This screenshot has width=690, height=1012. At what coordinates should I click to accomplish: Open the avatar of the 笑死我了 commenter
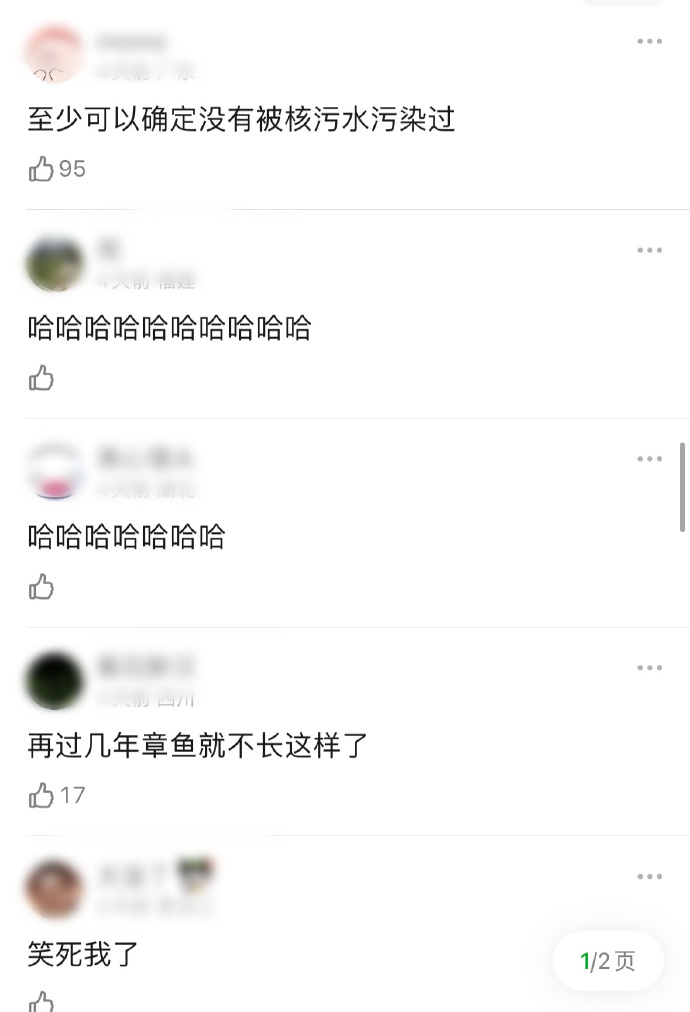click(x=54, y=888)
